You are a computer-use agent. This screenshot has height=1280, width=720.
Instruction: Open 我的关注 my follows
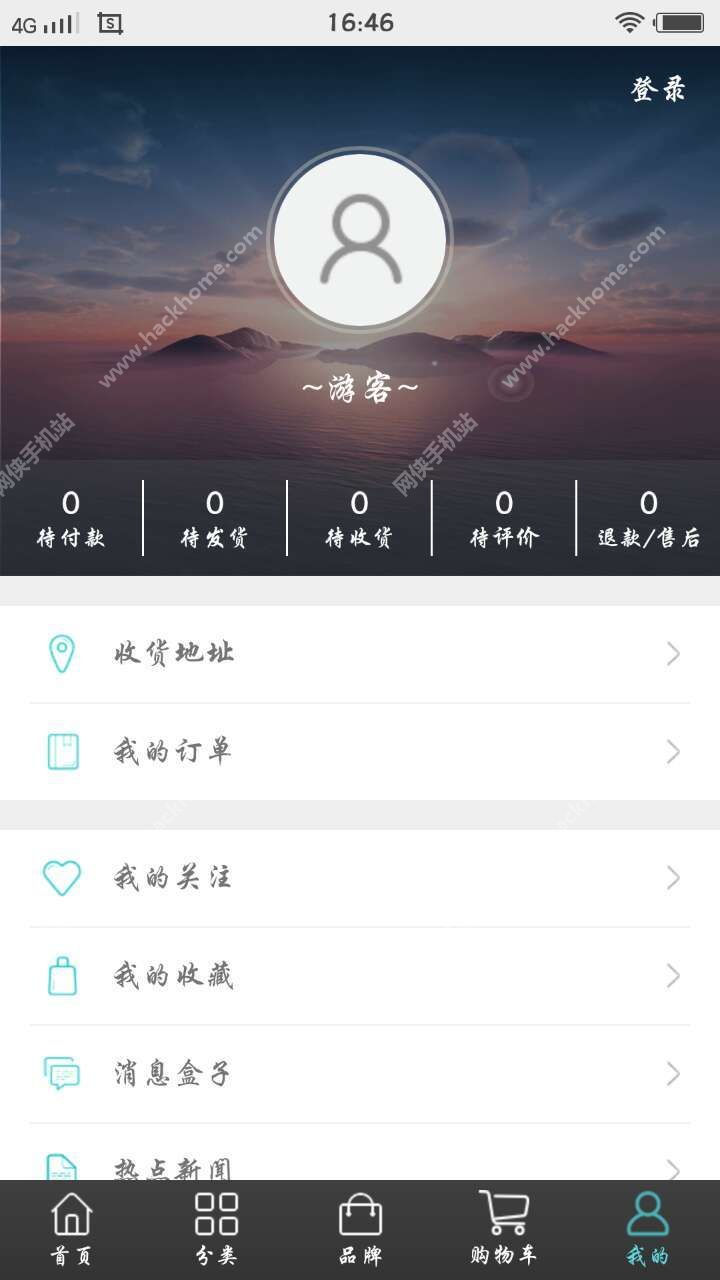(360, 878)
